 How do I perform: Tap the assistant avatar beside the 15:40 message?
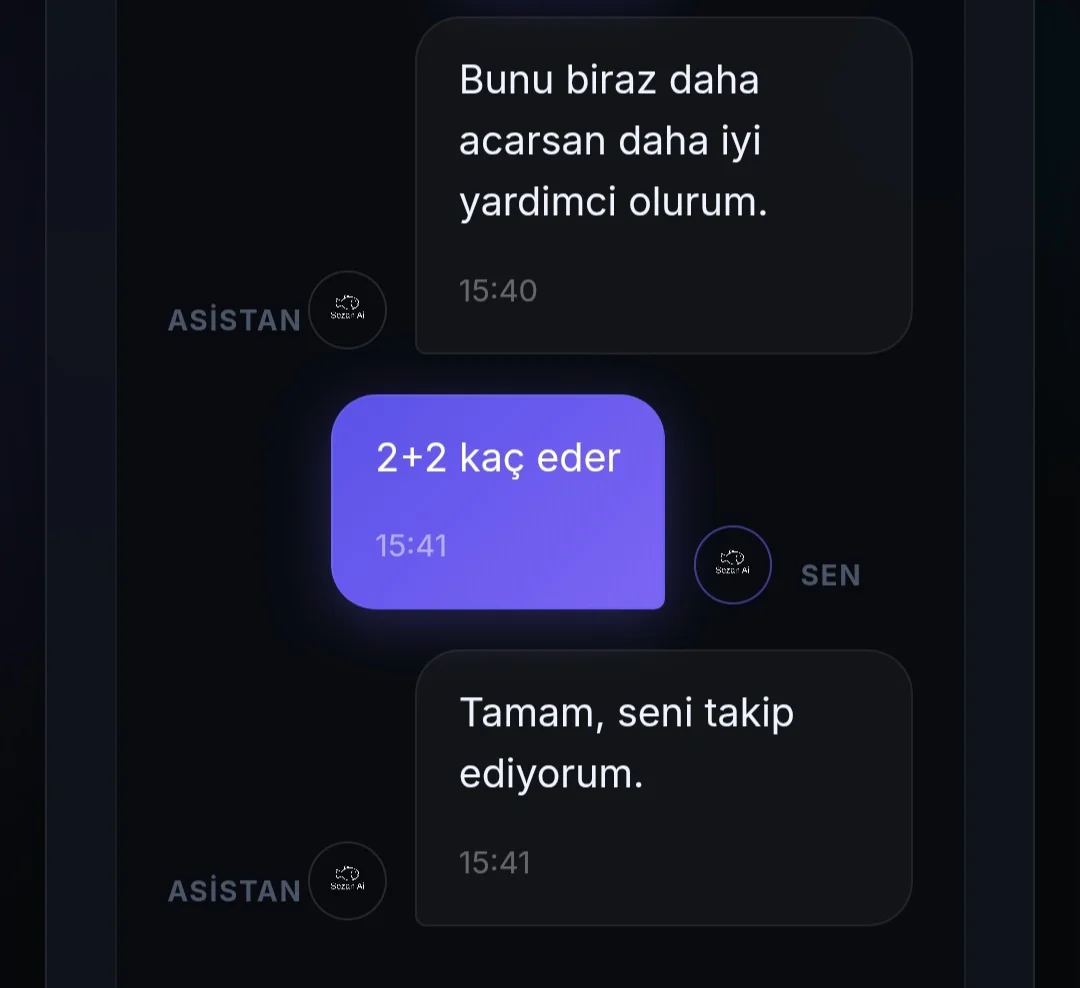(347, 310)
